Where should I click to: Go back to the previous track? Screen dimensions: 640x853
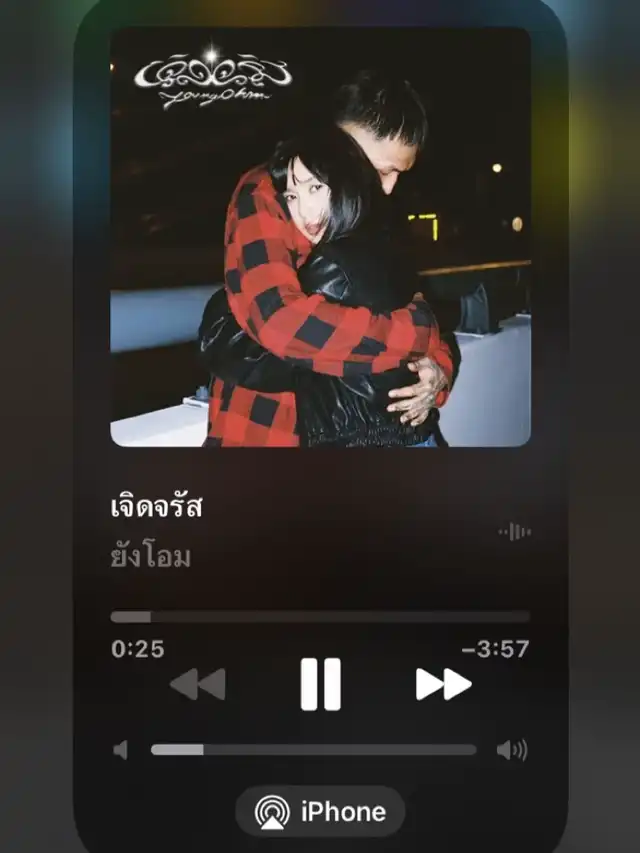[198, 684]
